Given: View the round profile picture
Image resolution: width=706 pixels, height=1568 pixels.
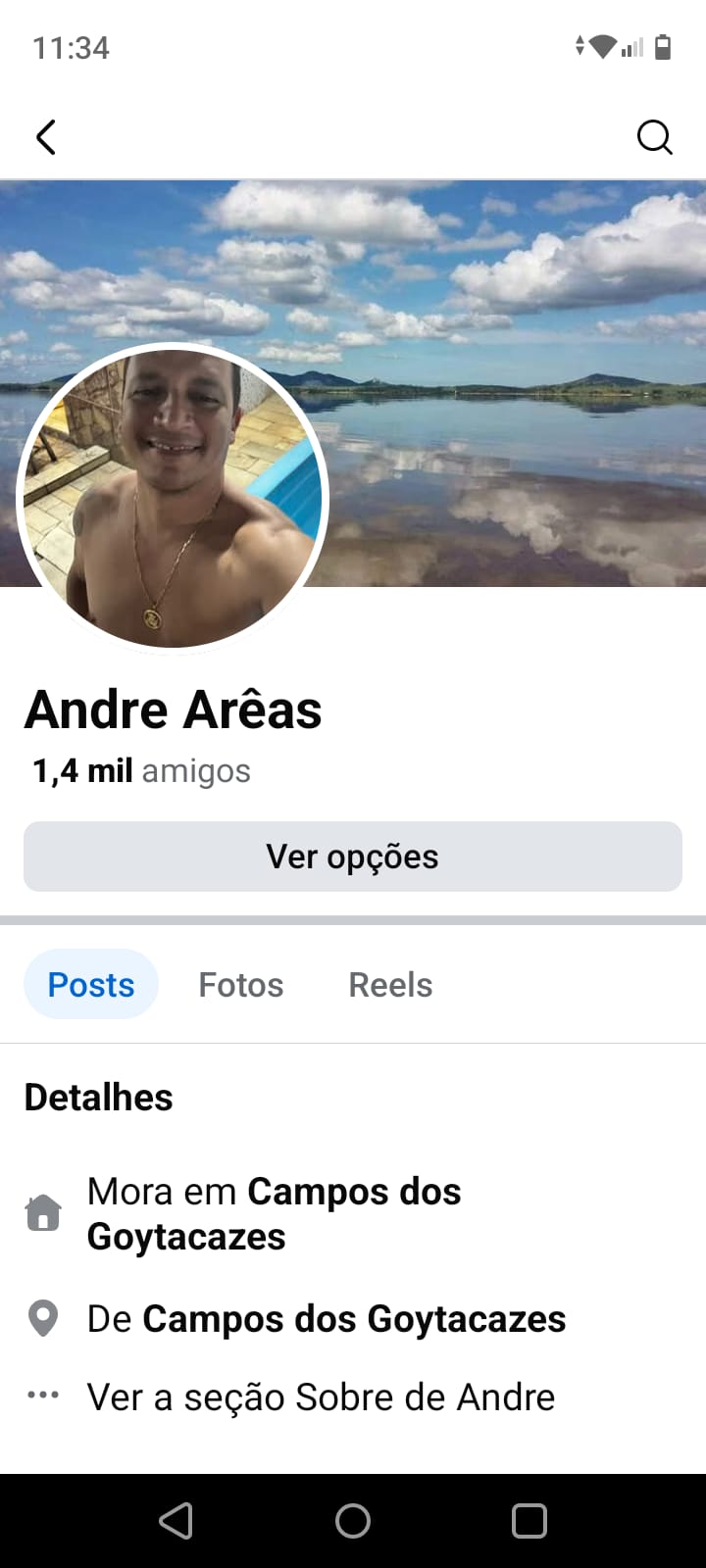Looking at the screenshot, I should point(174,497).
